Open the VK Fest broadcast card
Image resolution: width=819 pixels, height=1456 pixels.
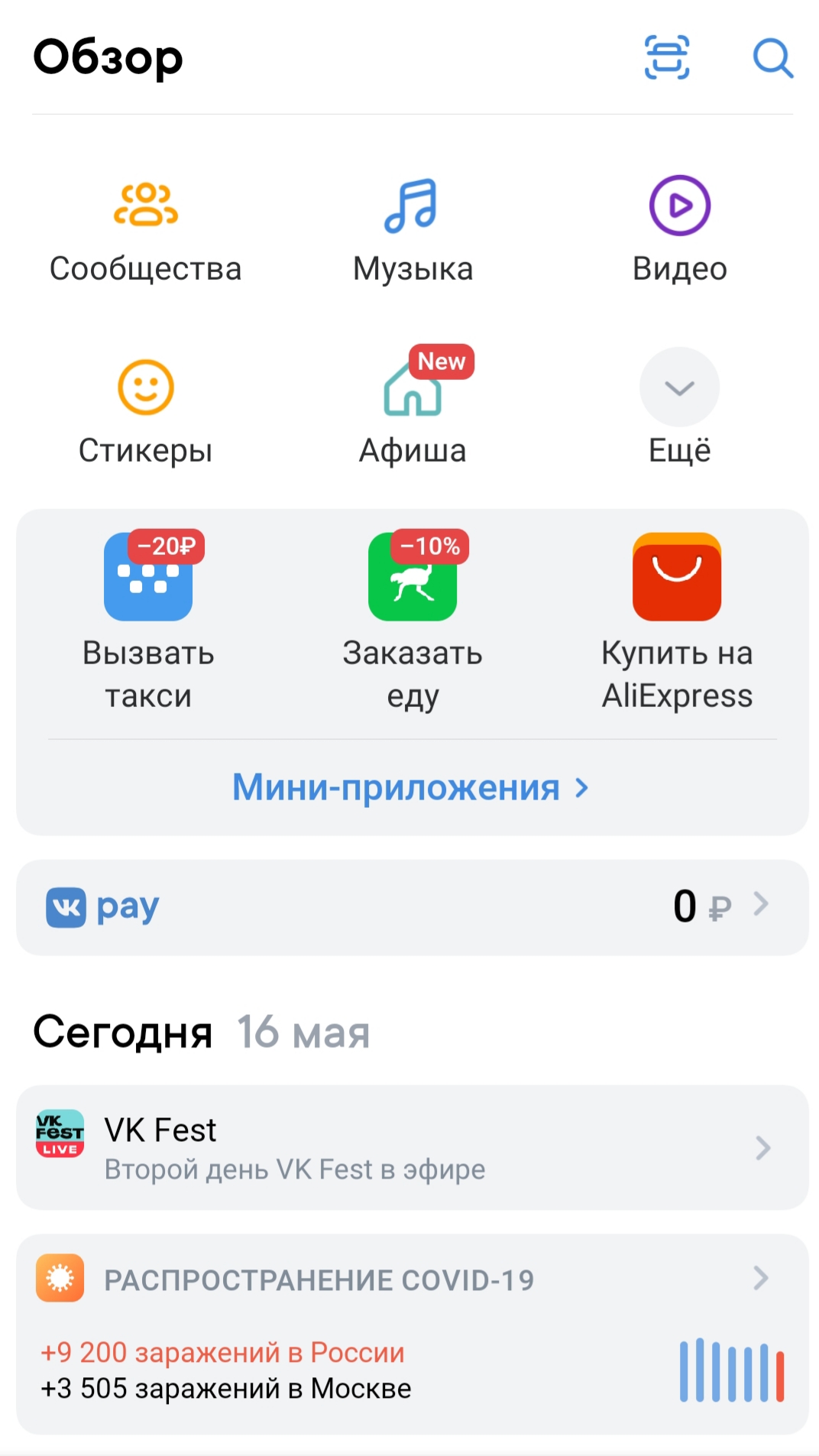413,1147
